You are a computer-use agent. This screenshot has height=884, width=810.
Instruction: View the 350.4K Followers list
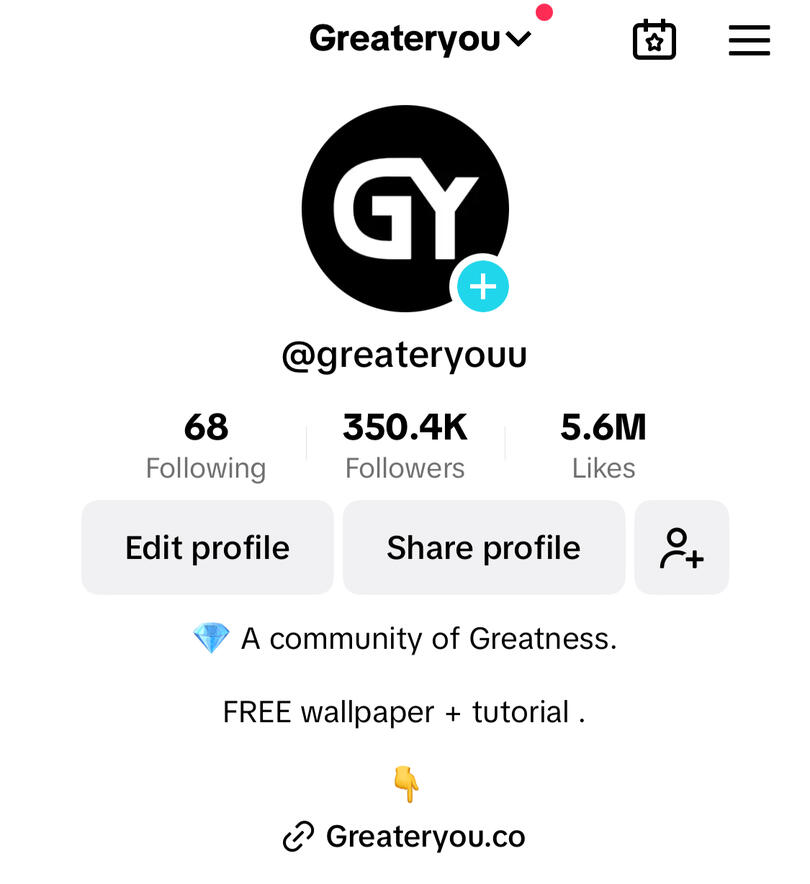[405, 446]
